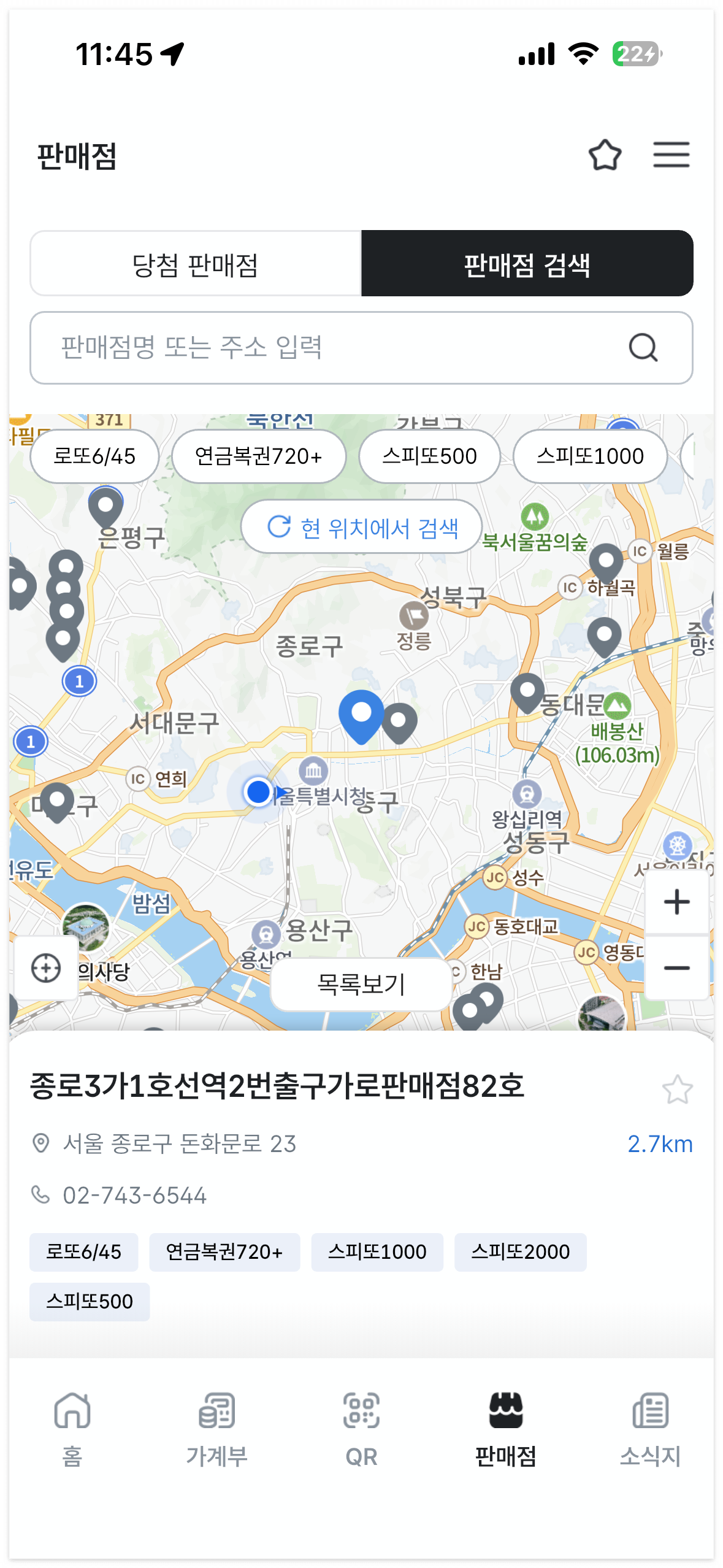Open 목록보기 list view
723x1568 pixels.
361,984
